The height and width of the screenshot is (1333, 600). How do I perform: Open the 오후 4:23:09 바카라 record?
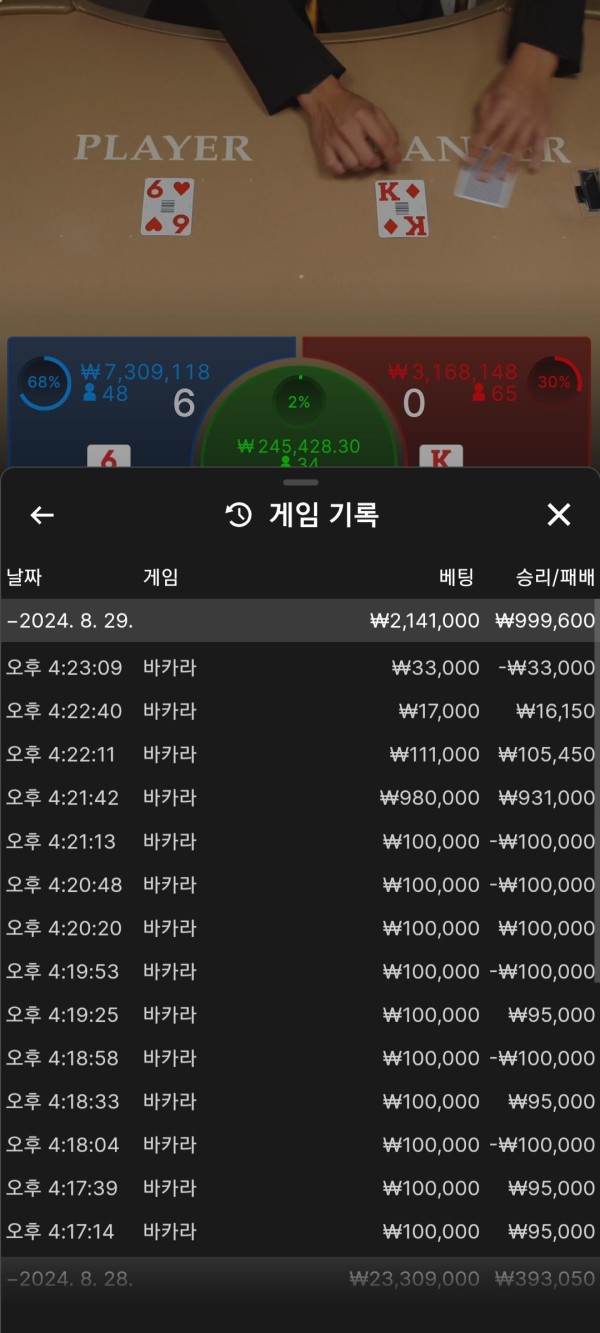click(x=298, y=668)
